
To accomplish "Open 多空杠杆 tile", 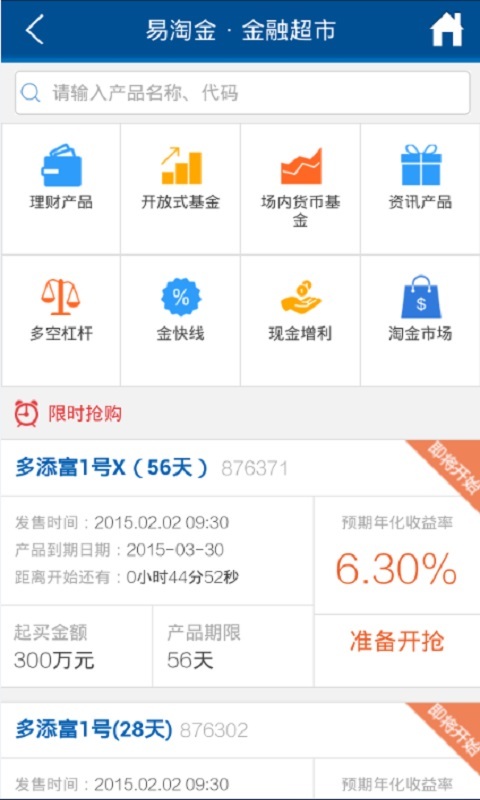I will [61, 321].
